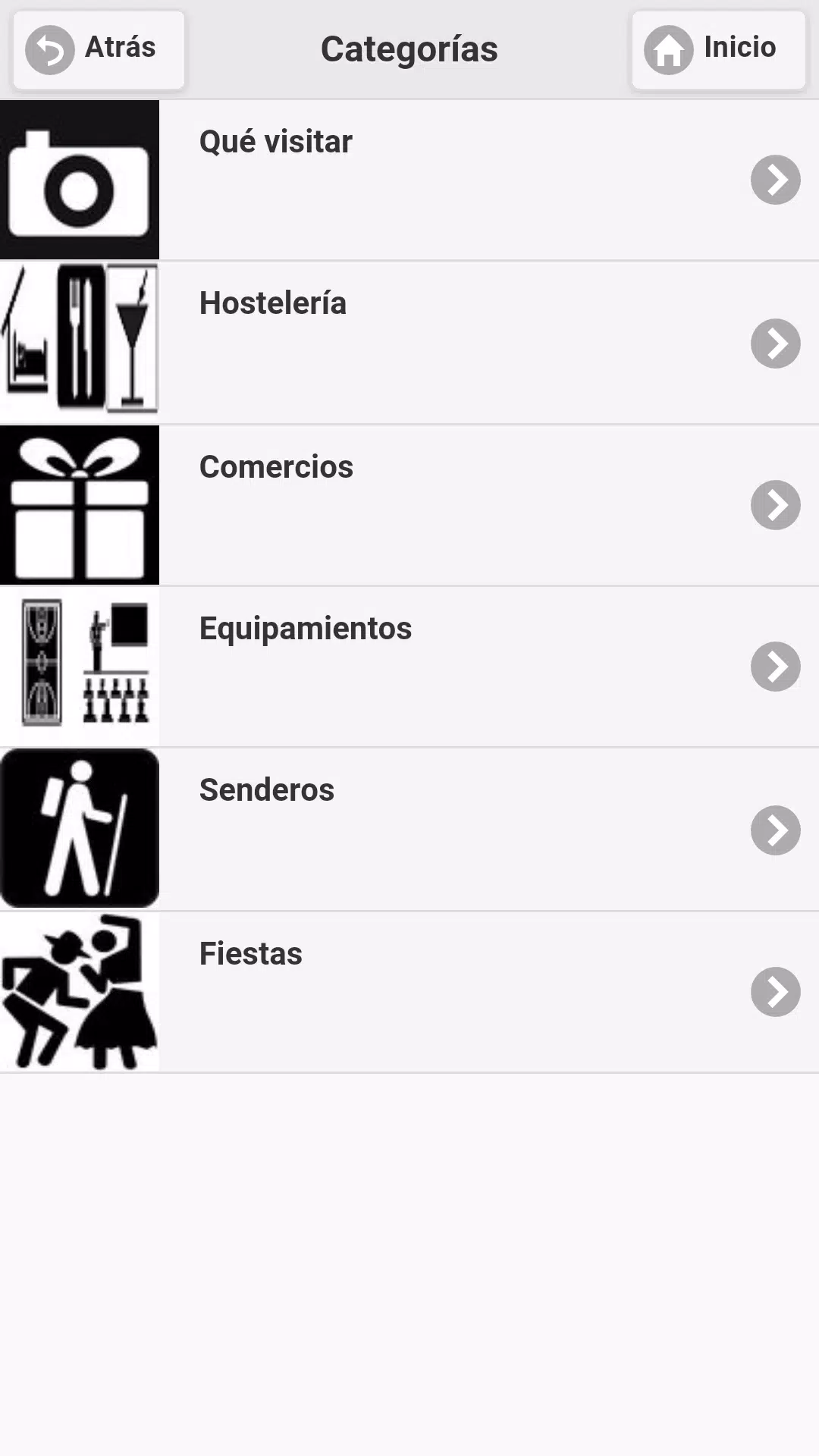Viewport: 819px width, 1456px height.
Task: Open the Hostelería category
Action: pyautogui.click(x=409, y=343)
